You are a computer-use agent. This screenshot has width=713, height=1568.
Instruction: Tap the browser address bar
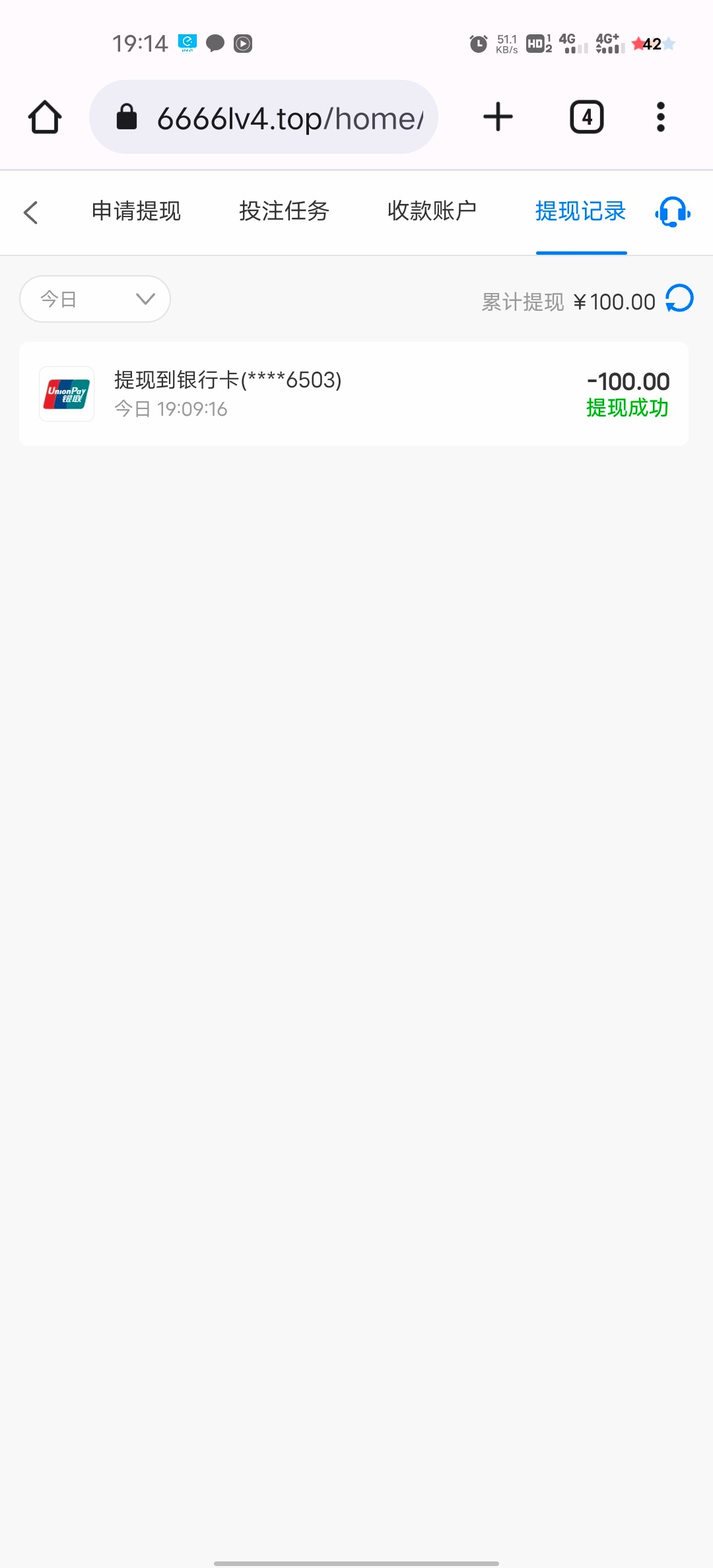(263, 117)
